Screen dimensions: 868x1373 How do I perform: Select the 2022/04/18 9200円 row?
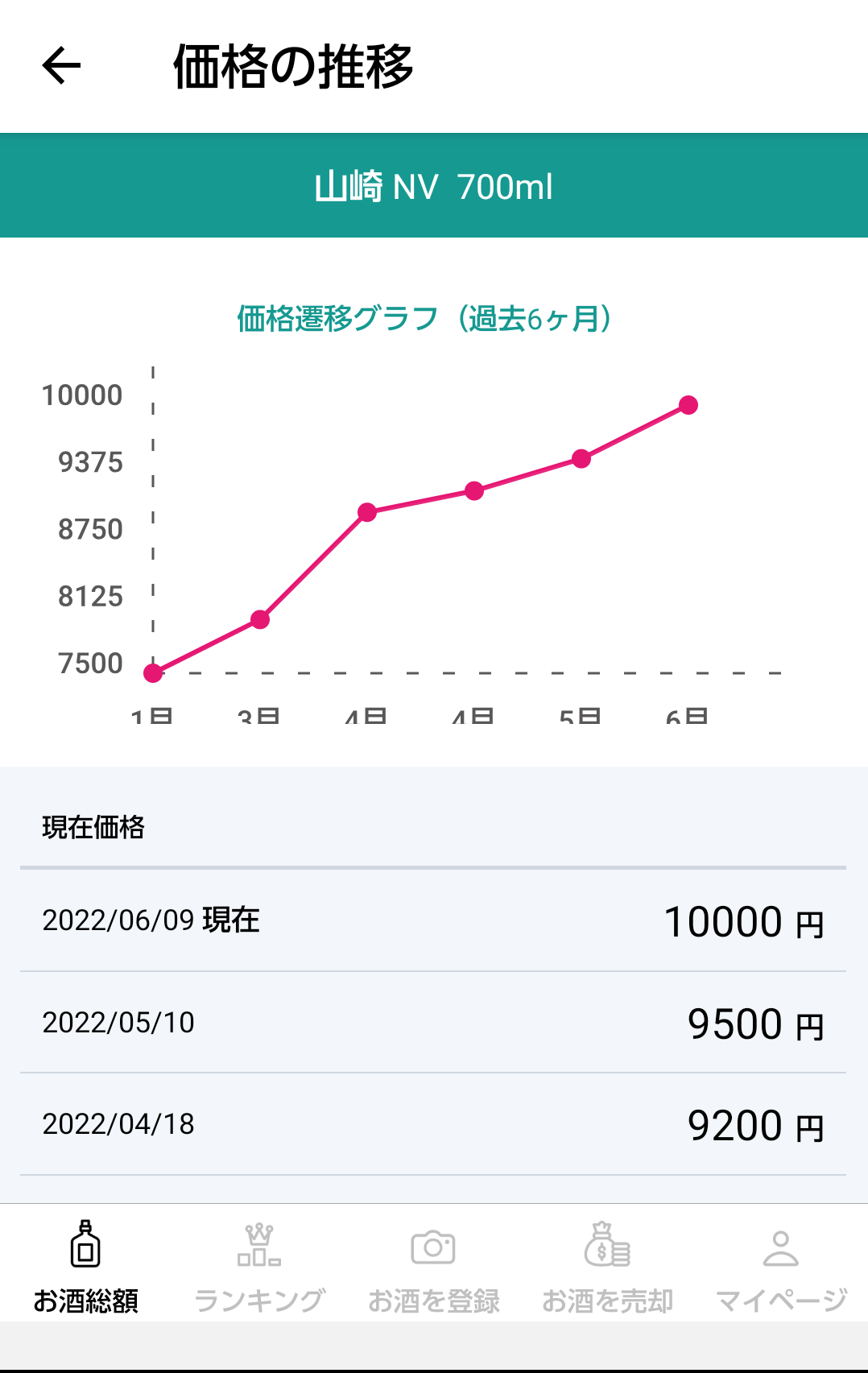coord(434,1123)
